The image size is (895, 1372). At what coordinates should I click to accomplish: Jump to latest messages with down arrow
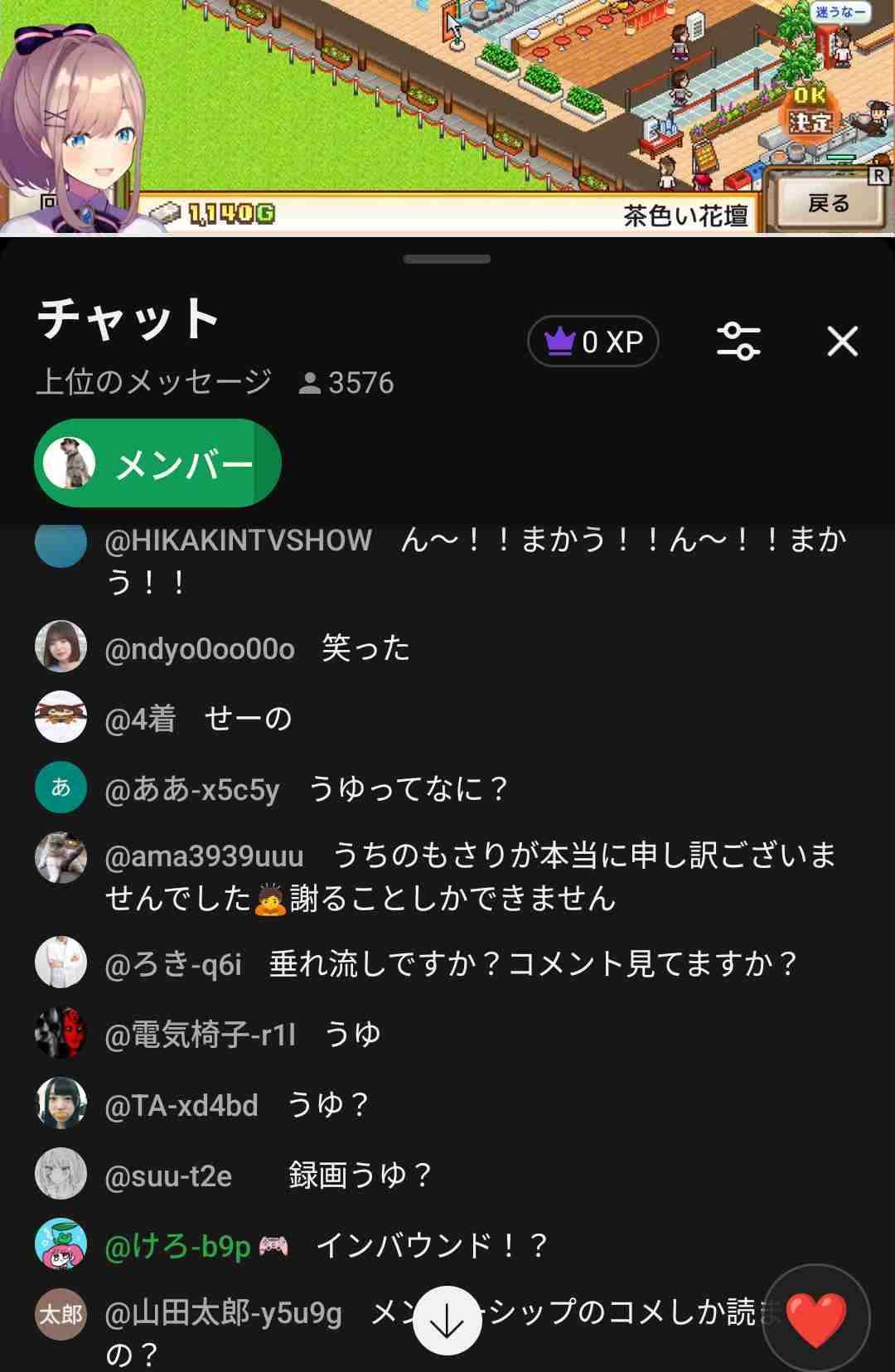[x=447, y=1321]
